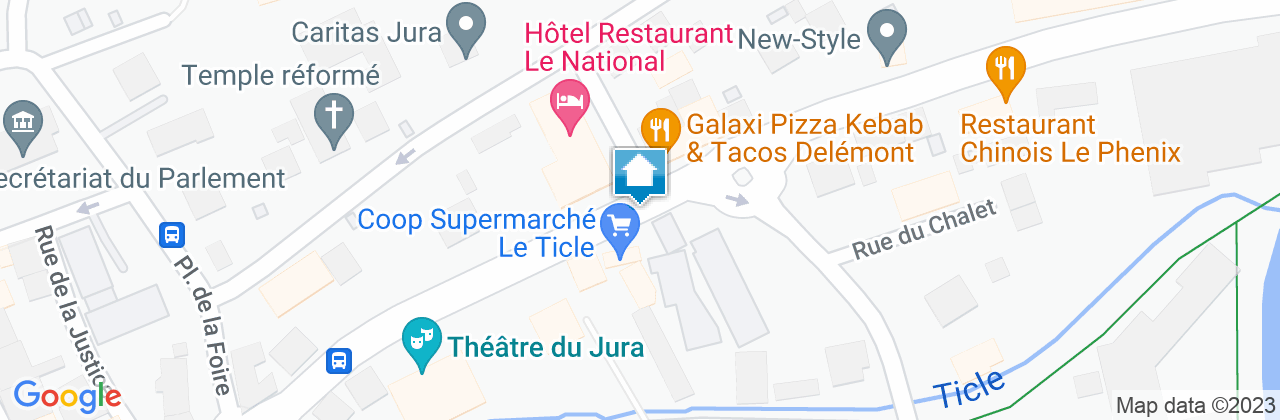
Task: Select the Théâtre du Jura pin
Action: click(x=421, y=340)
